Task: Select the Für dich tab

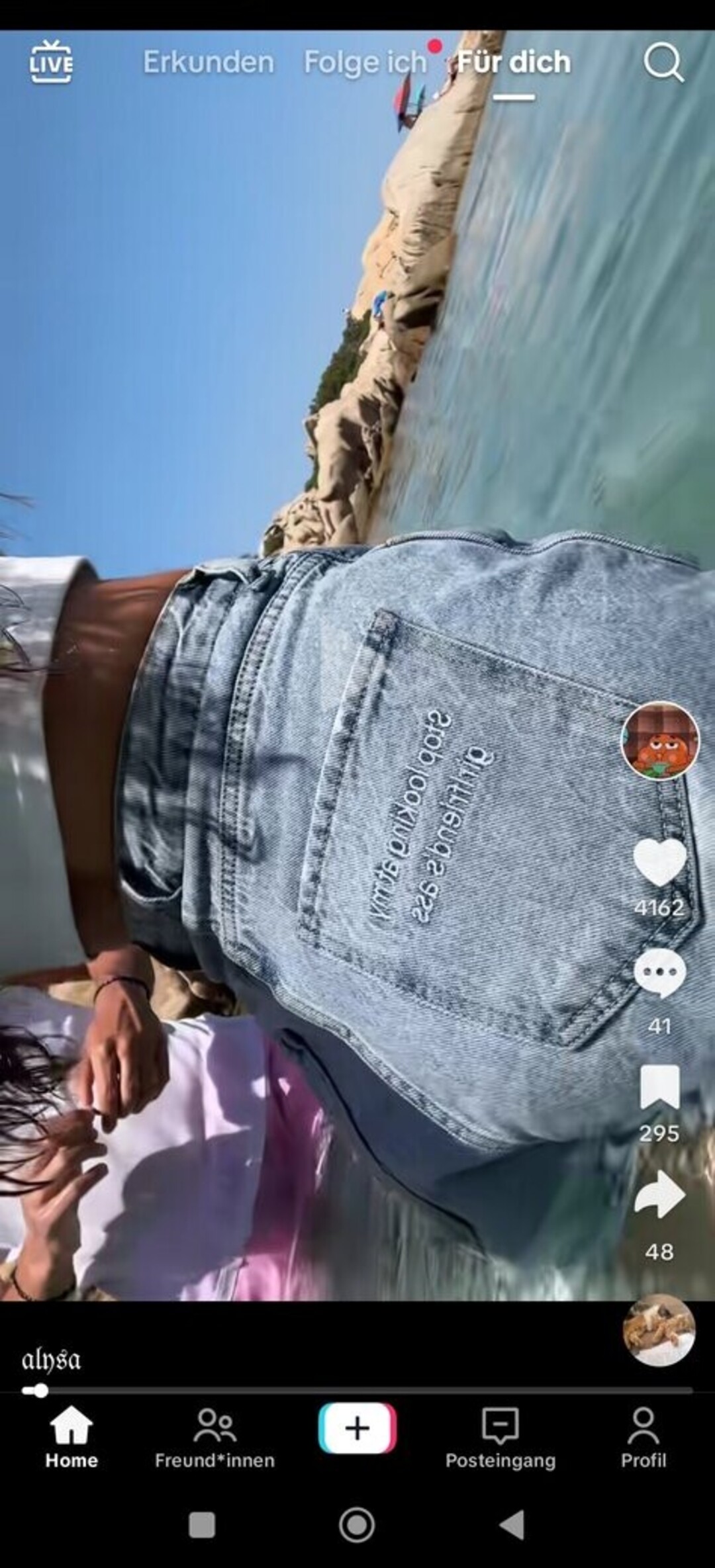Action: pos(514,62)
